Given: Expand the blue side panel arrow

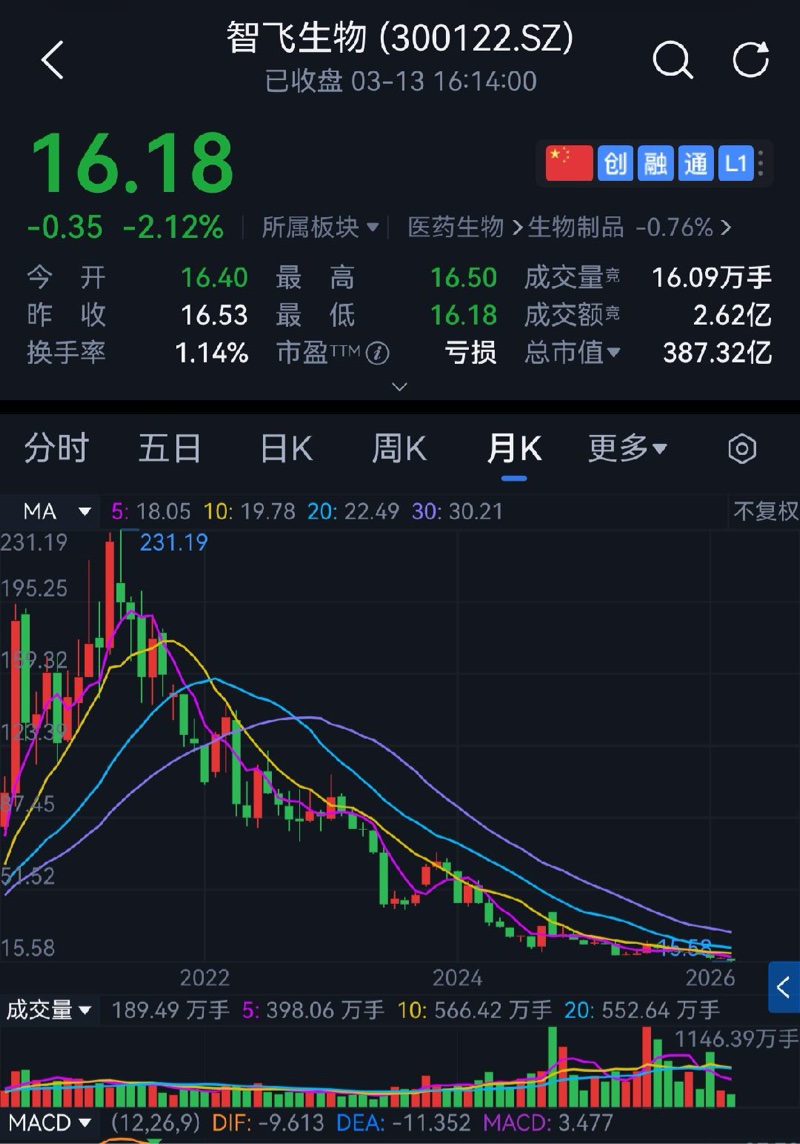Looking at the screenshot, I should click(x=784, y=988).
